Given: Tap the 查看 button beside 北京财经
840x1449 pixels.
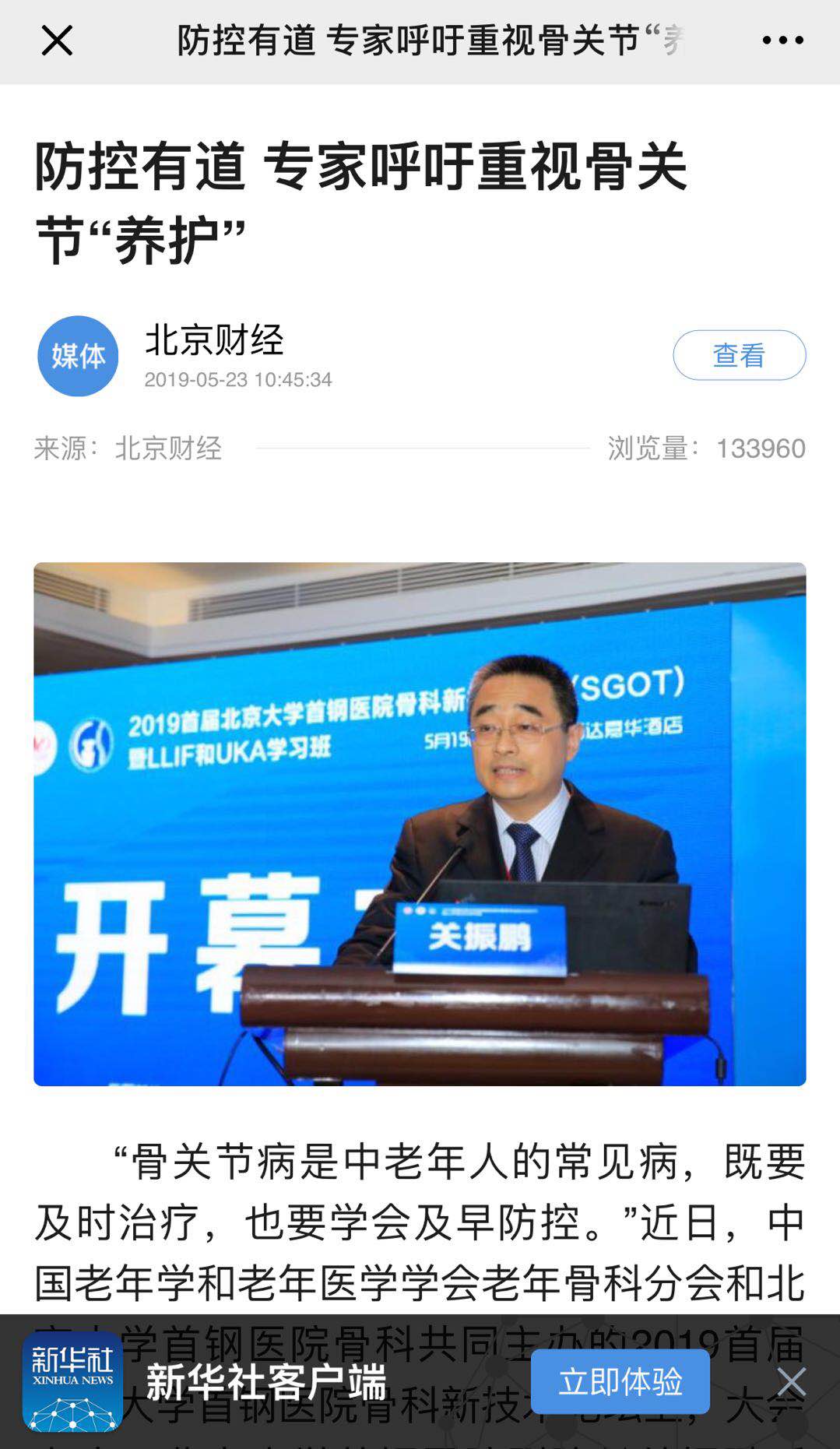Looking at the screenshot, I should (x=739, y=356).
